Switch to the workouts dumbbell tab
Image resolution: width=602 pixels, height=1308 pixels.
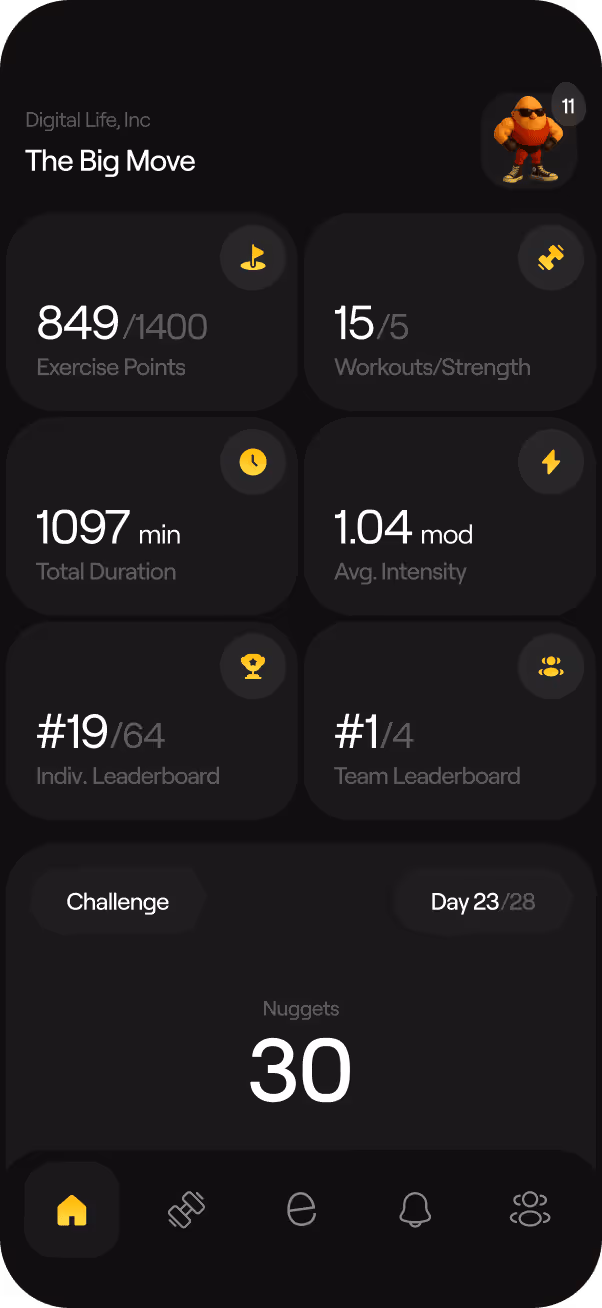pyautogui.click(x=186, y=1210)
